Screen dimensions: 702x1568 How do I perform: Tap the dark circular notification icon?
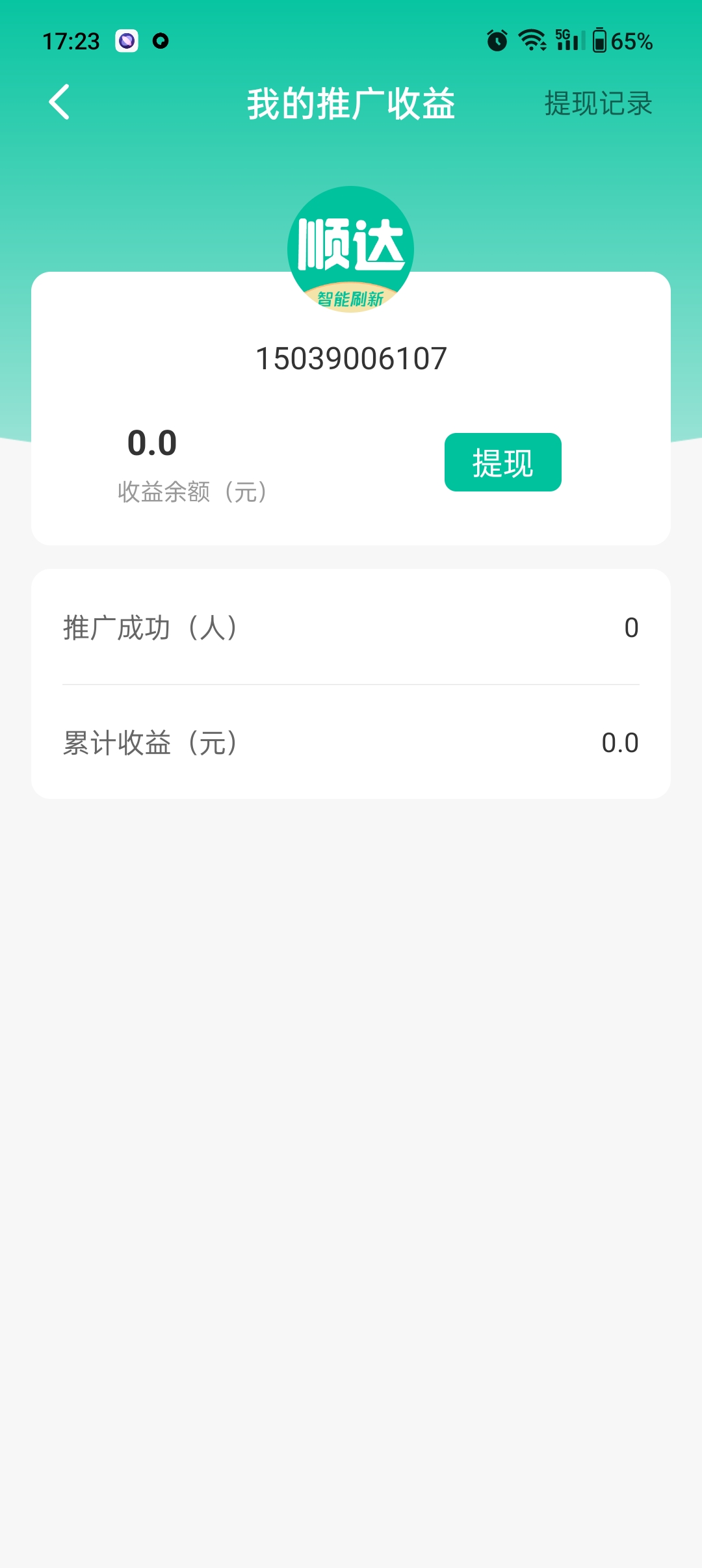pos(159,41)
